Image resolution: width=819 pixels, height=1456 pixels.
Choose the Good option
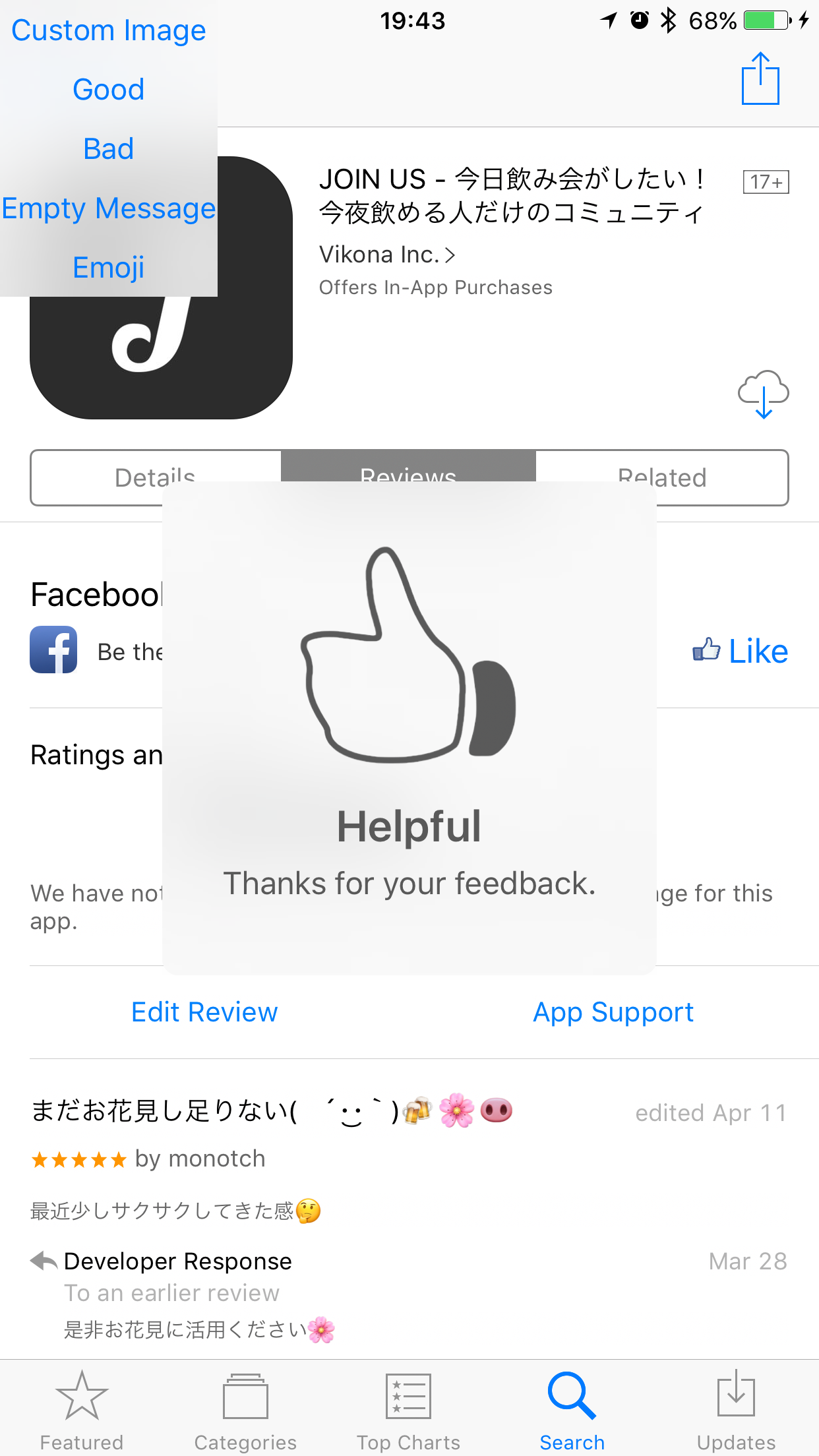pos(109,90)
